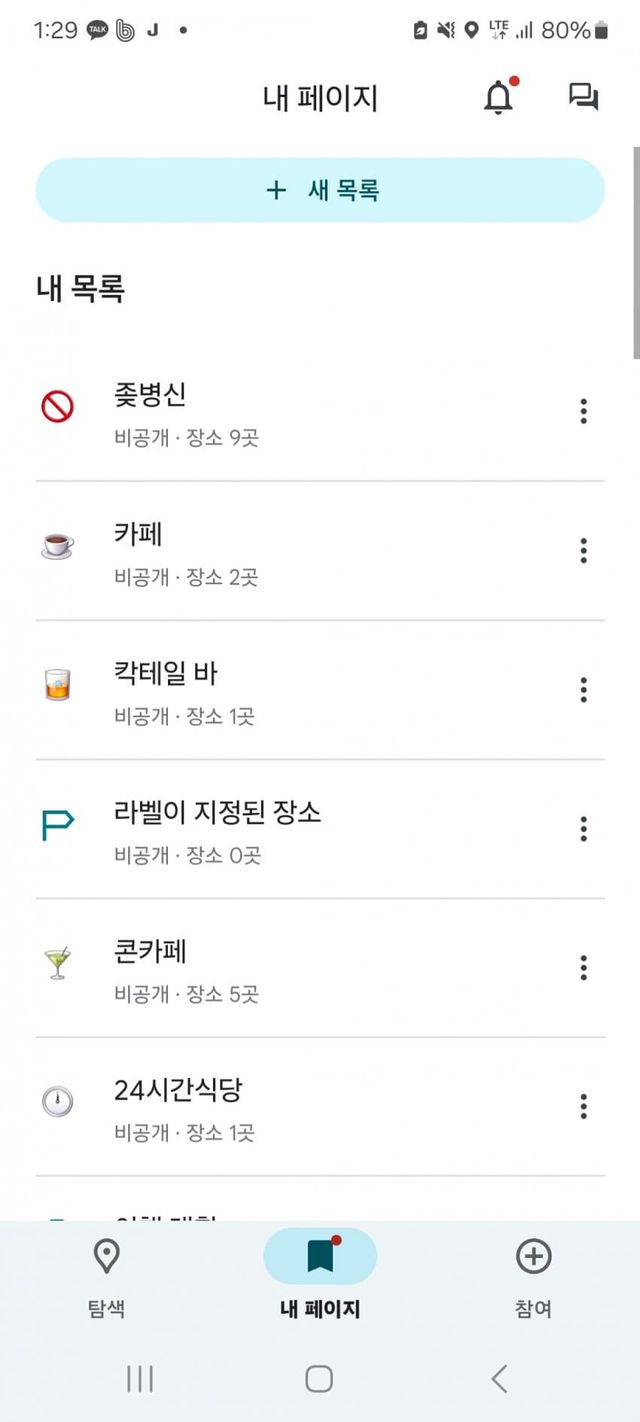Open the 칵테일 바 list

(x=300, y=690)
